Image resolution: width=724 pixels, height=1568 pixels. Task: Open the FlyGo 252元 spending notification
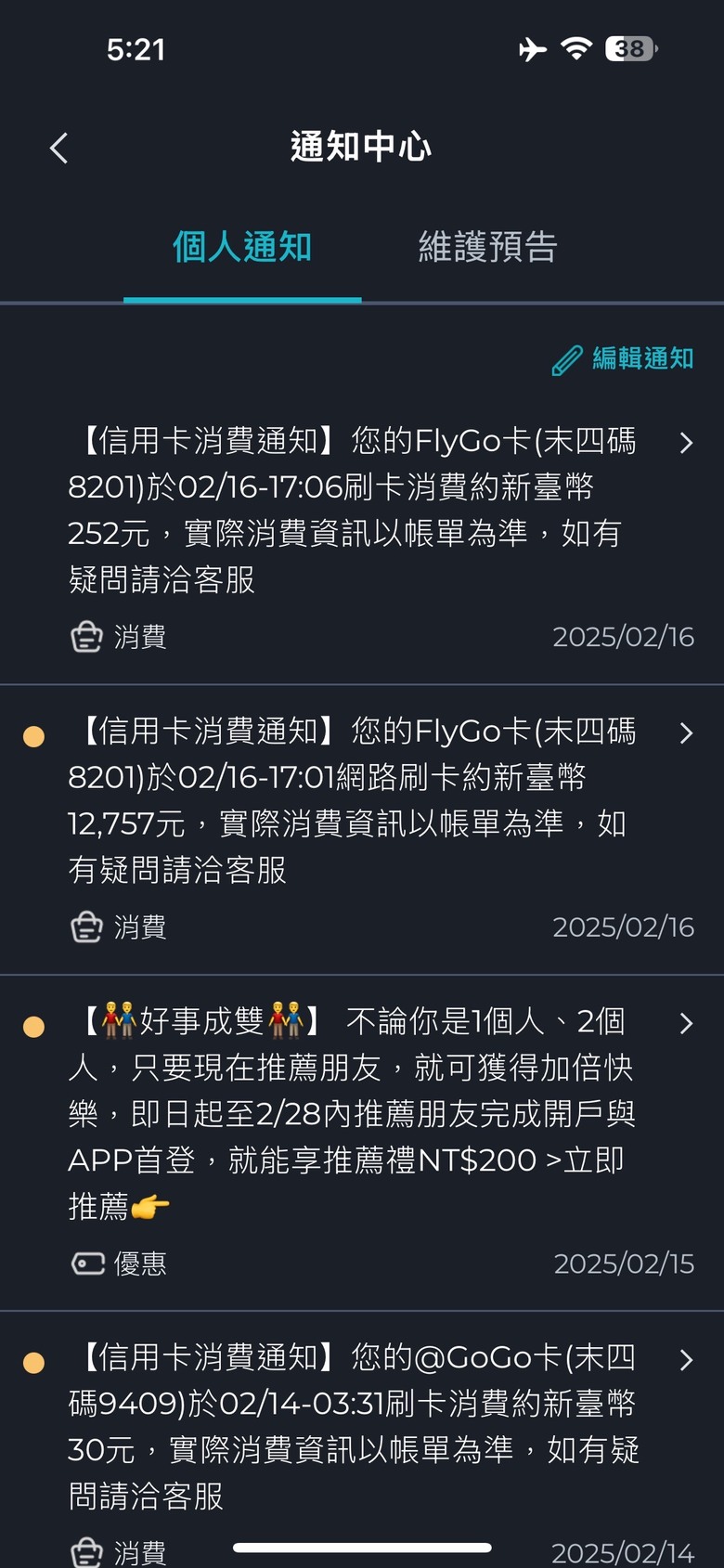point(353,510)
